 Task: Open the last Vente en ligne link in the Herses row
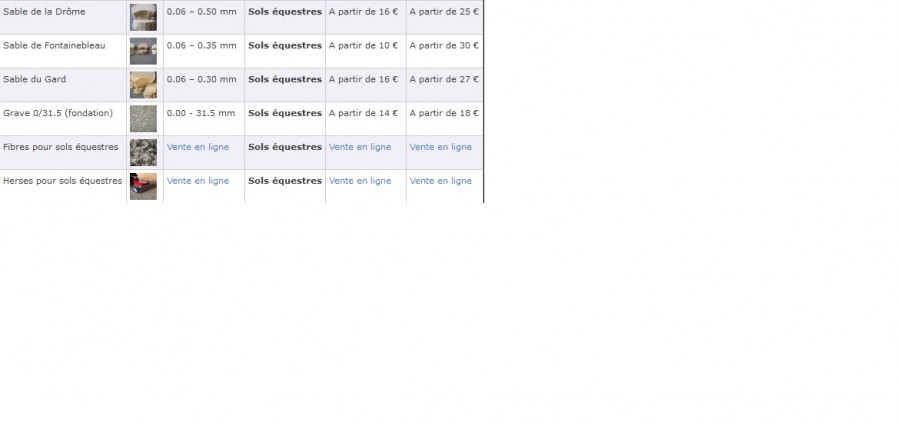441,181
